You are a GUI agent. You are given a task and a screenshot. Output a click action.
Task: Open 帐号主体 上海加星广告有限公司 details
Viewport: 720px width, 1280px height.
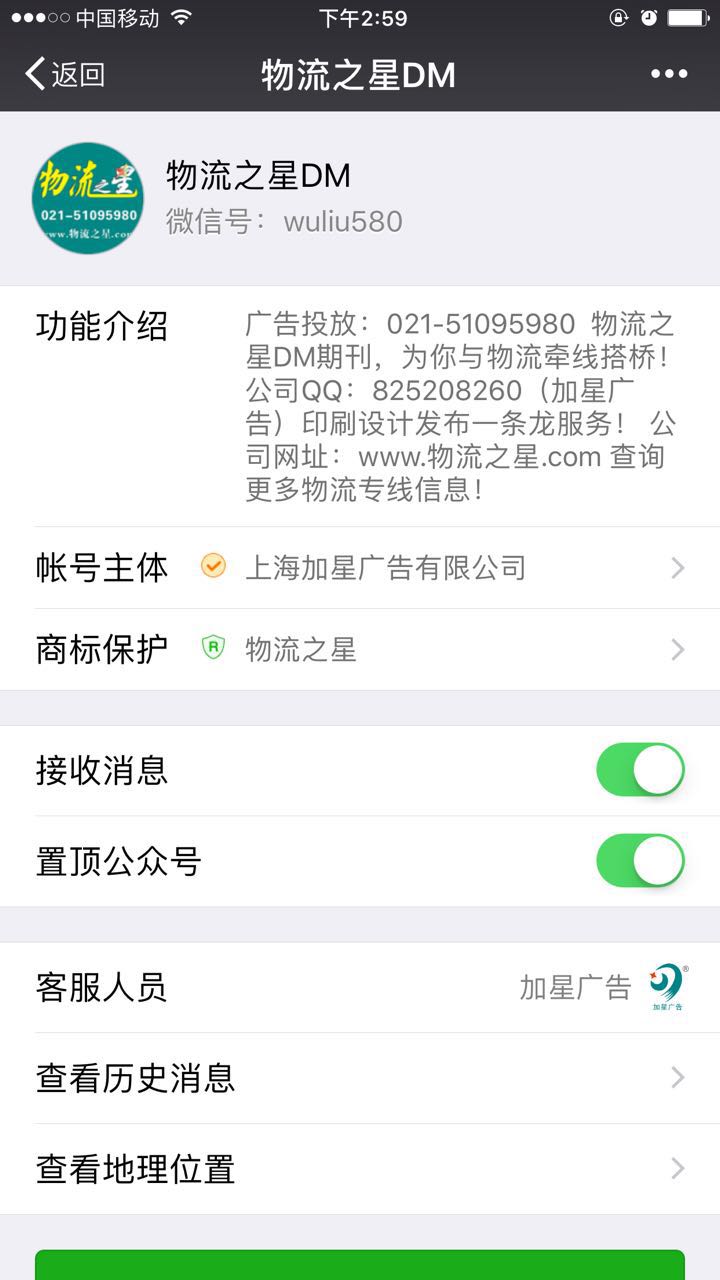(x=360, y=568)
